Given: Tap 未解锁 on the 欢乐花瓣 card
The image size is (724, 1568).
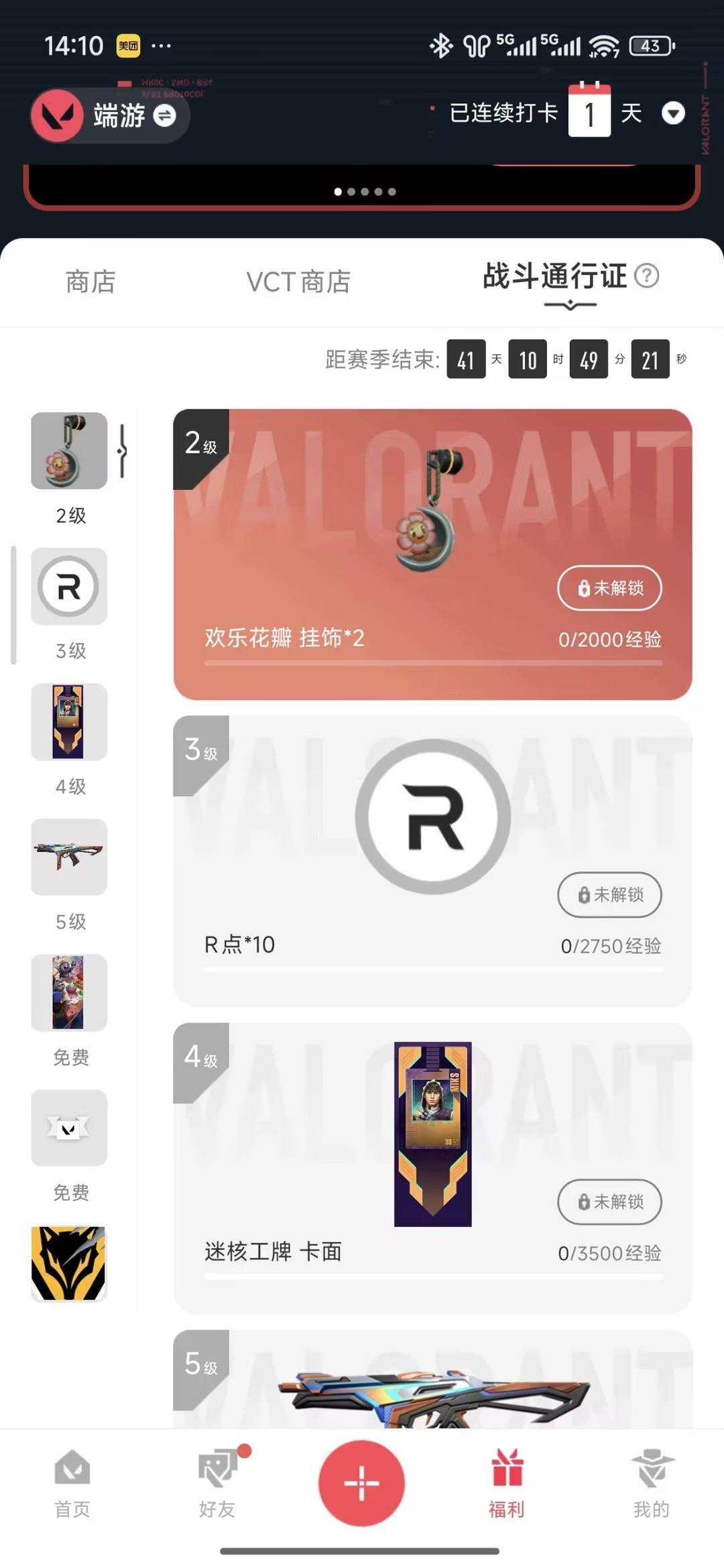Looking at the screenshot, I should [609, 588].
